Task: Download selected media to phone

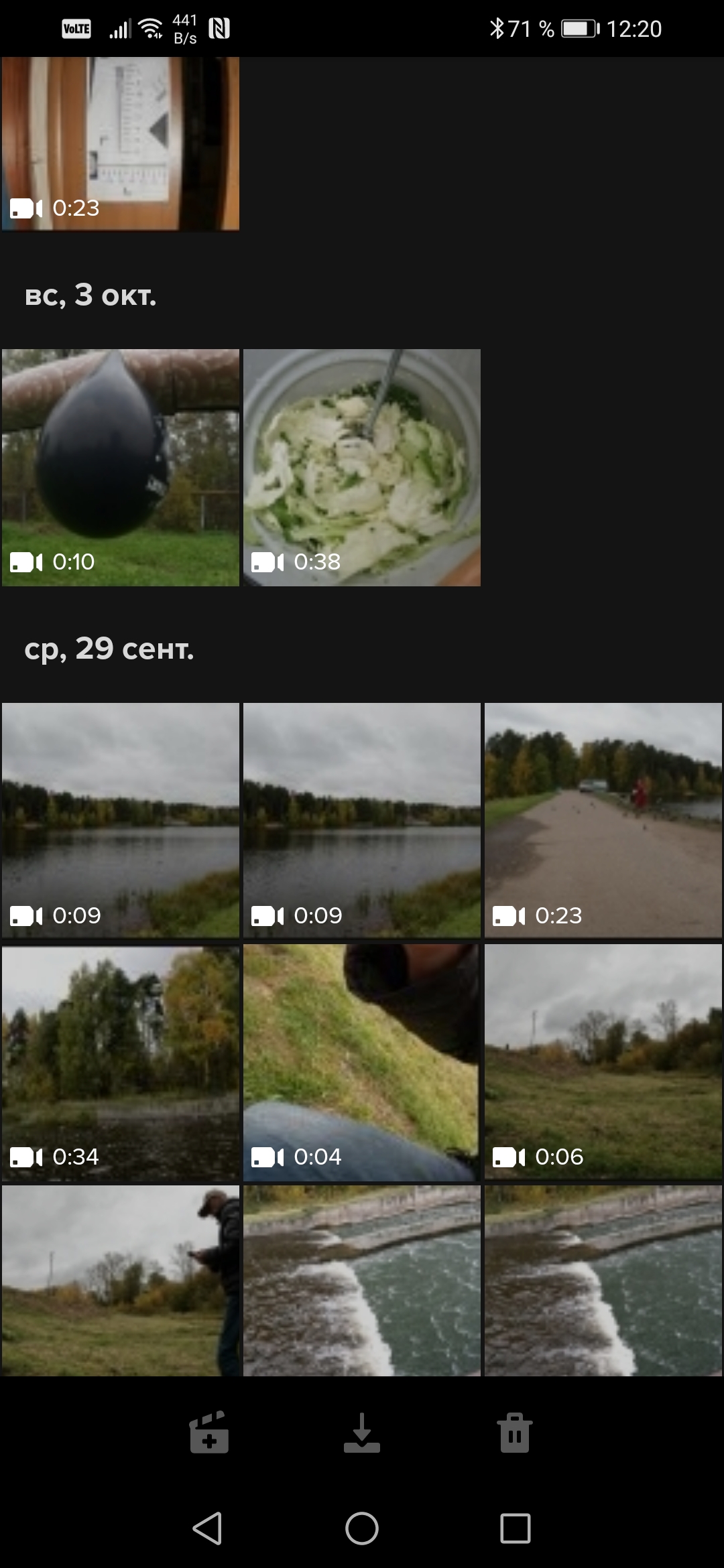Action: 362,1433
